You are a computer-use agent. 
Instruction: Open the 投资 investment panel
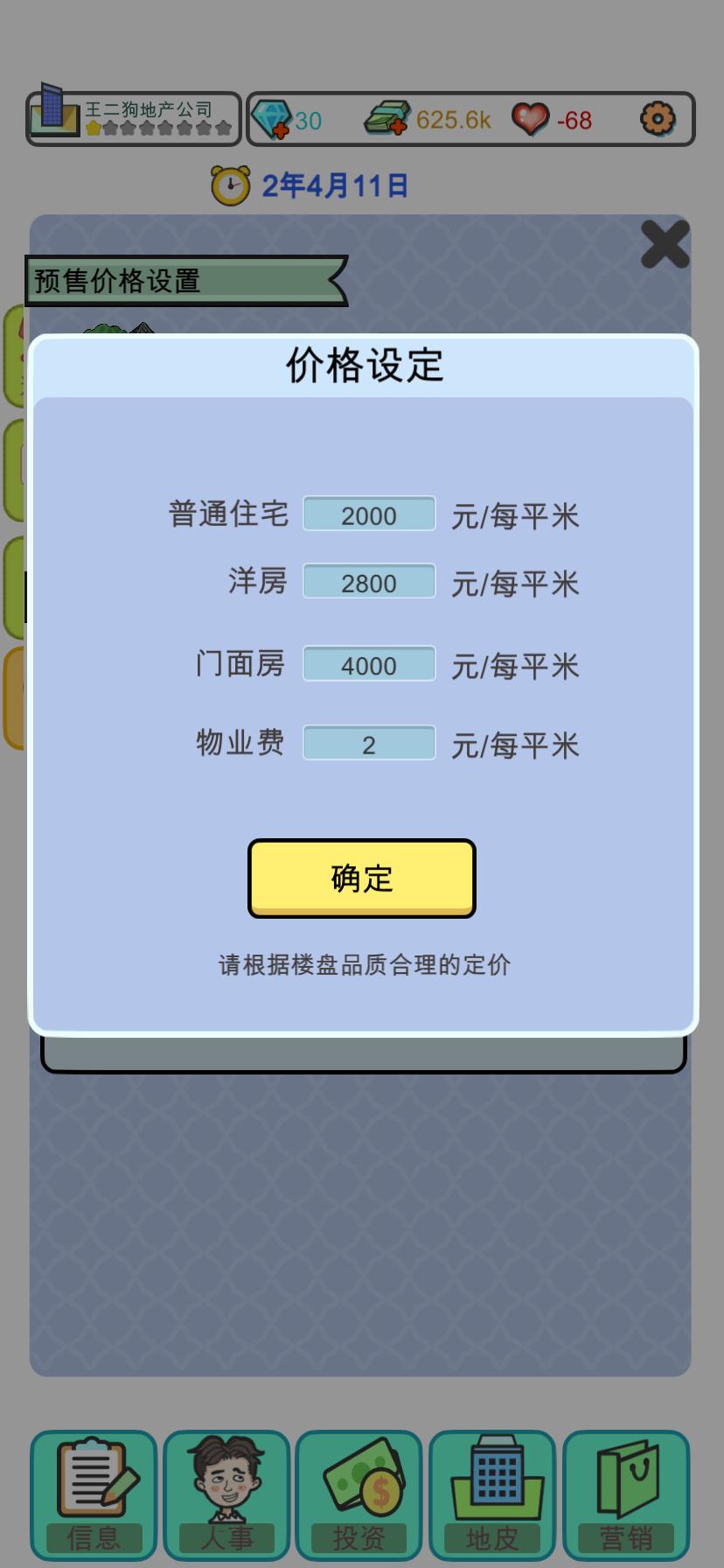(359, 1493)
